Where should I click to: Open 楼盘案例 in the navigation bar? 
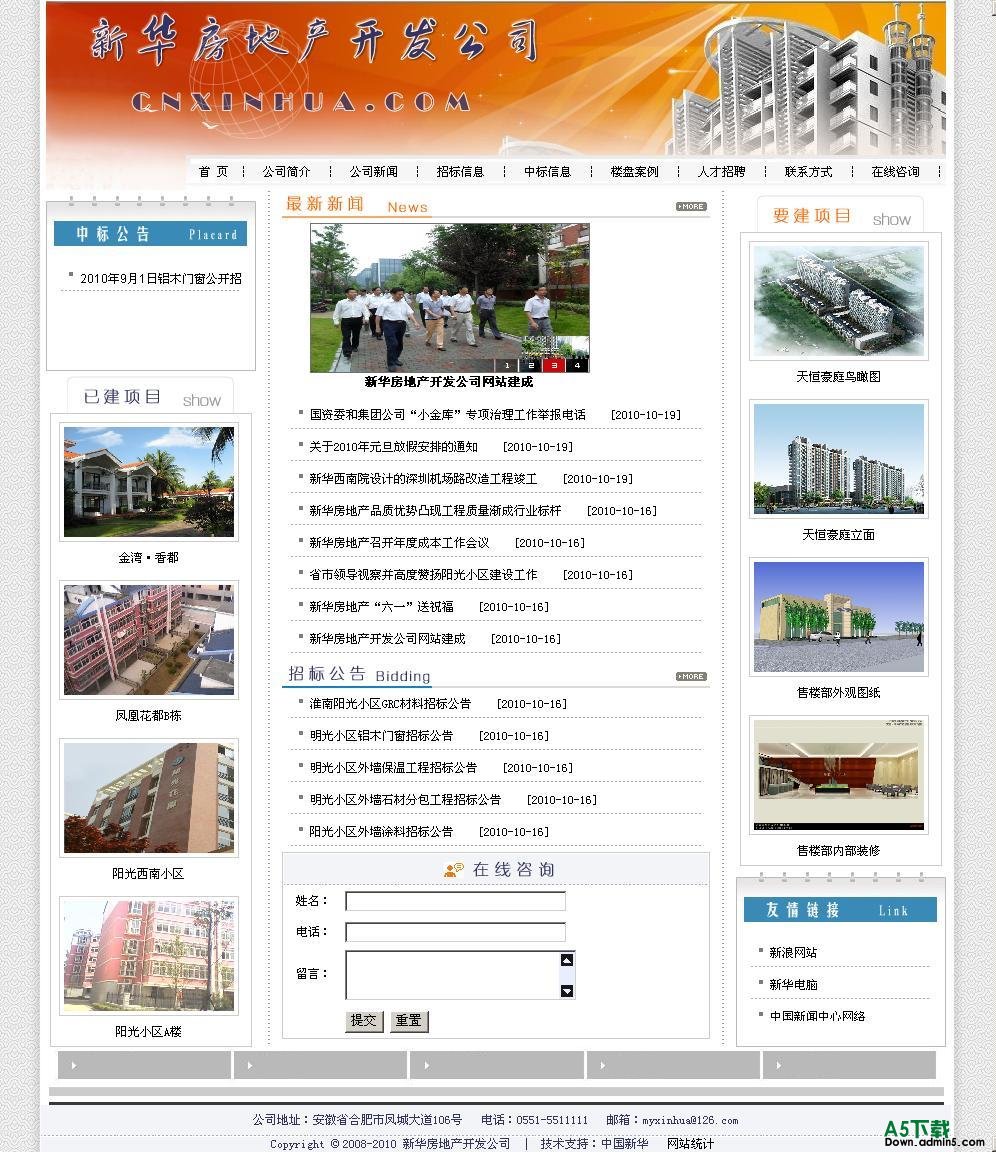[x=634, y=172]
